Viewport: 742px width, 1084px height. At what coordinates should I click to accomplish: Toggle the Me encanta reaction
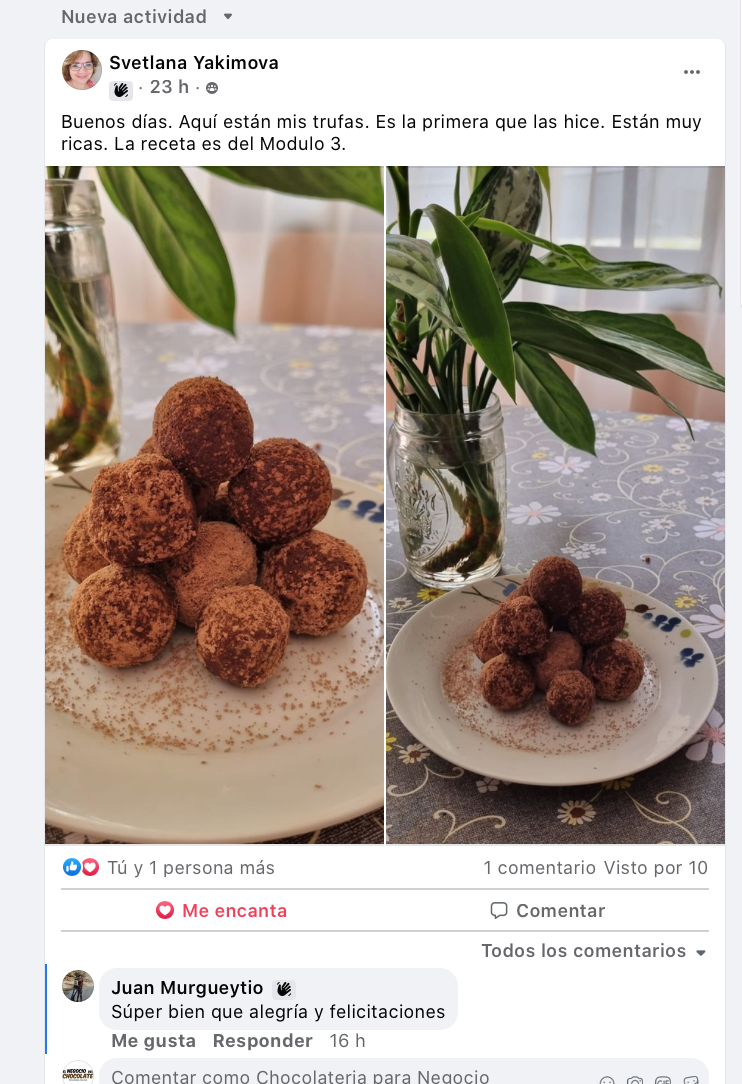(x=222, y=911)
